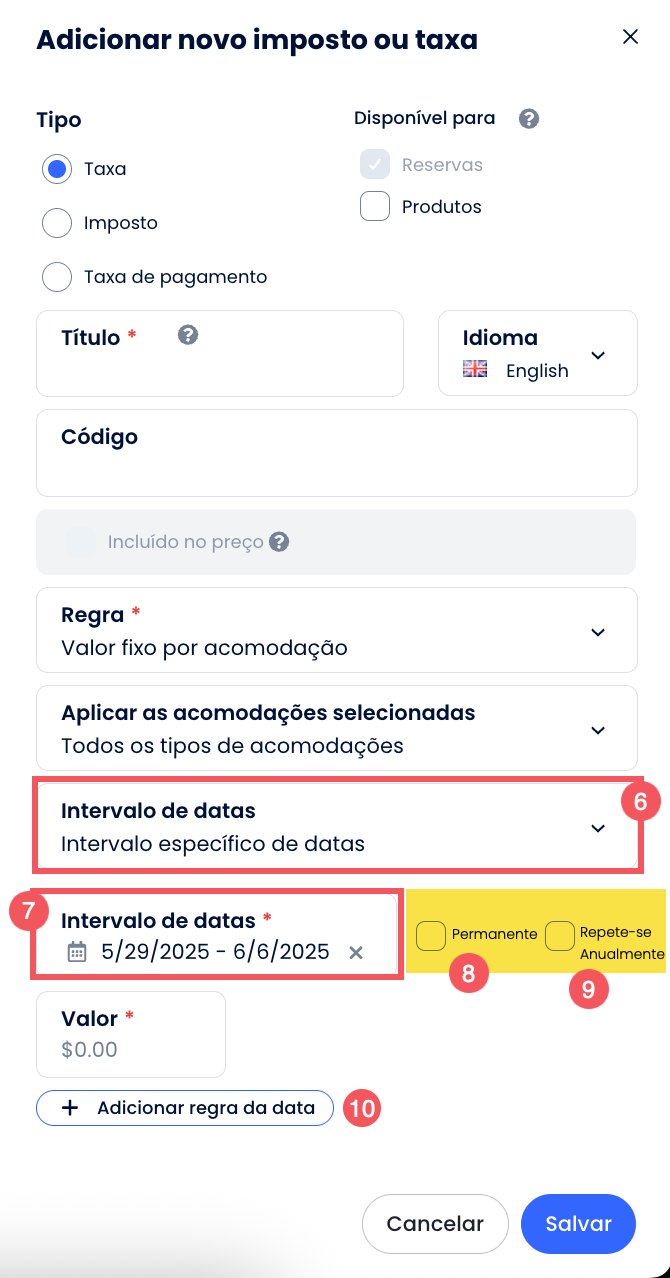This screenshot has height=1278, width=670.
Task: Clear the selected date range
Action: click(355, 952)
